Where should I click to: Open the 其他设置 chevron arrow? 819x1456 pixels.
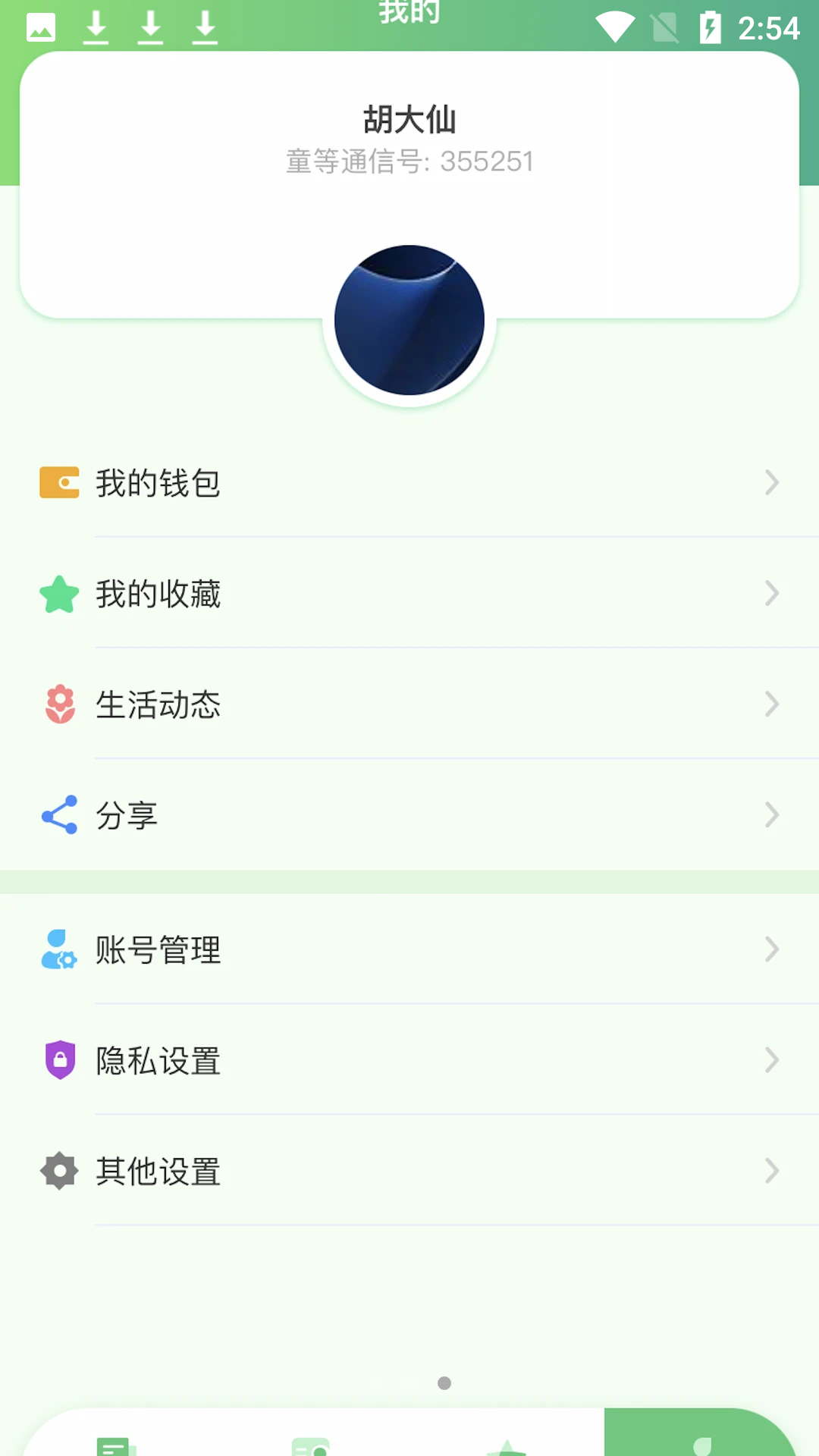[771, 1172]
